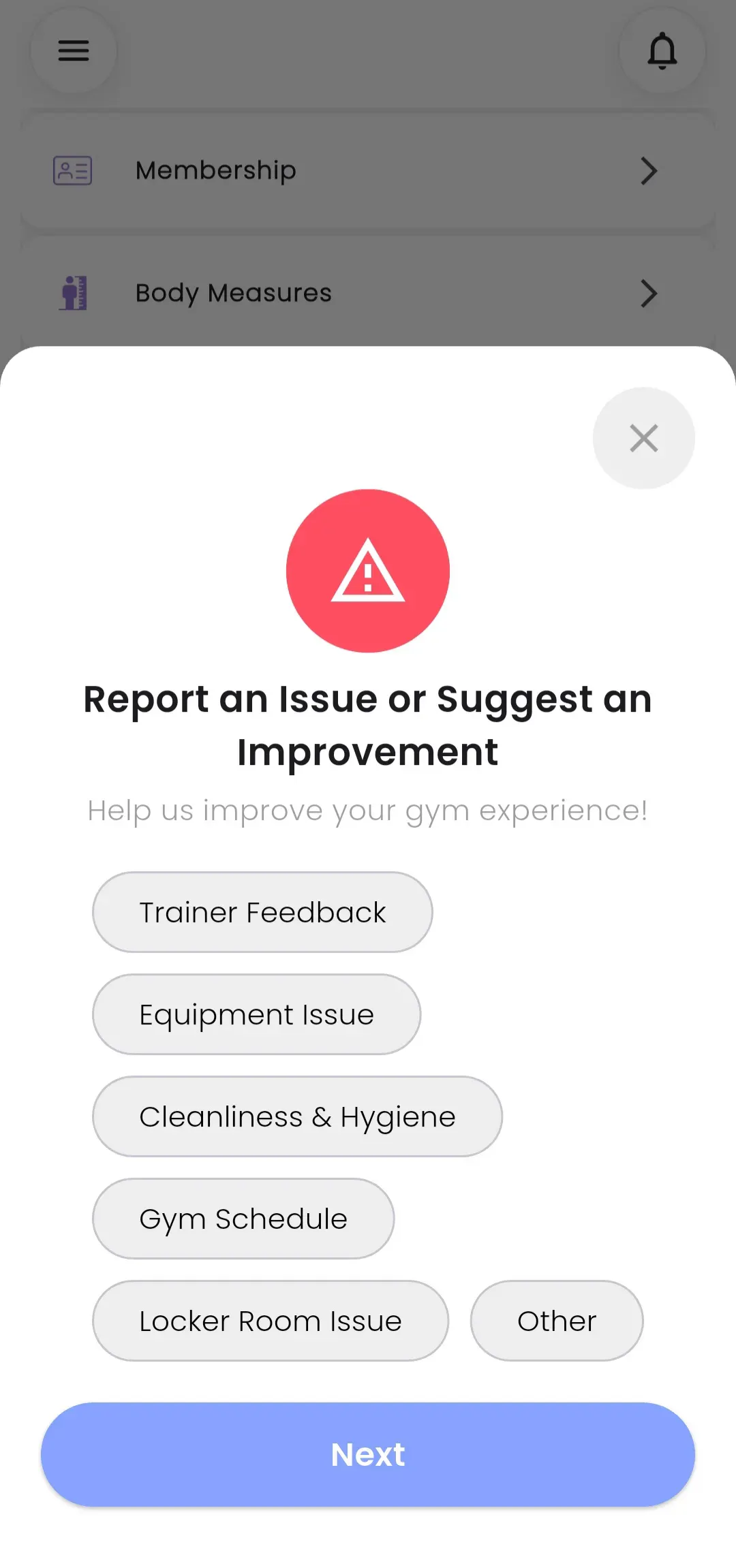The image size is (736, 1568).
Task: Close the report issue dialog
Action: click(x=643, y=438)
